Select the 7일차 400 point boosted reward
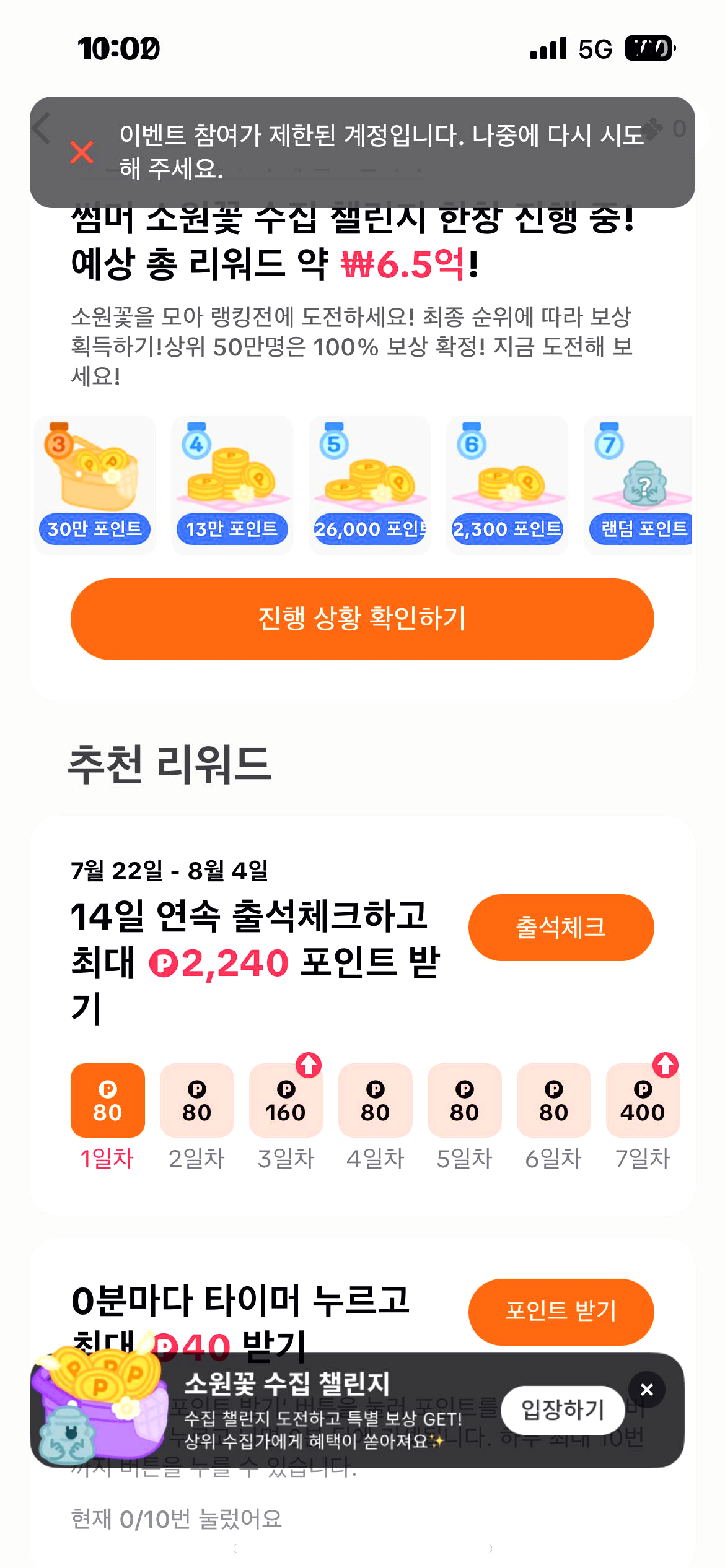725x1568 pixels. 643,1102
